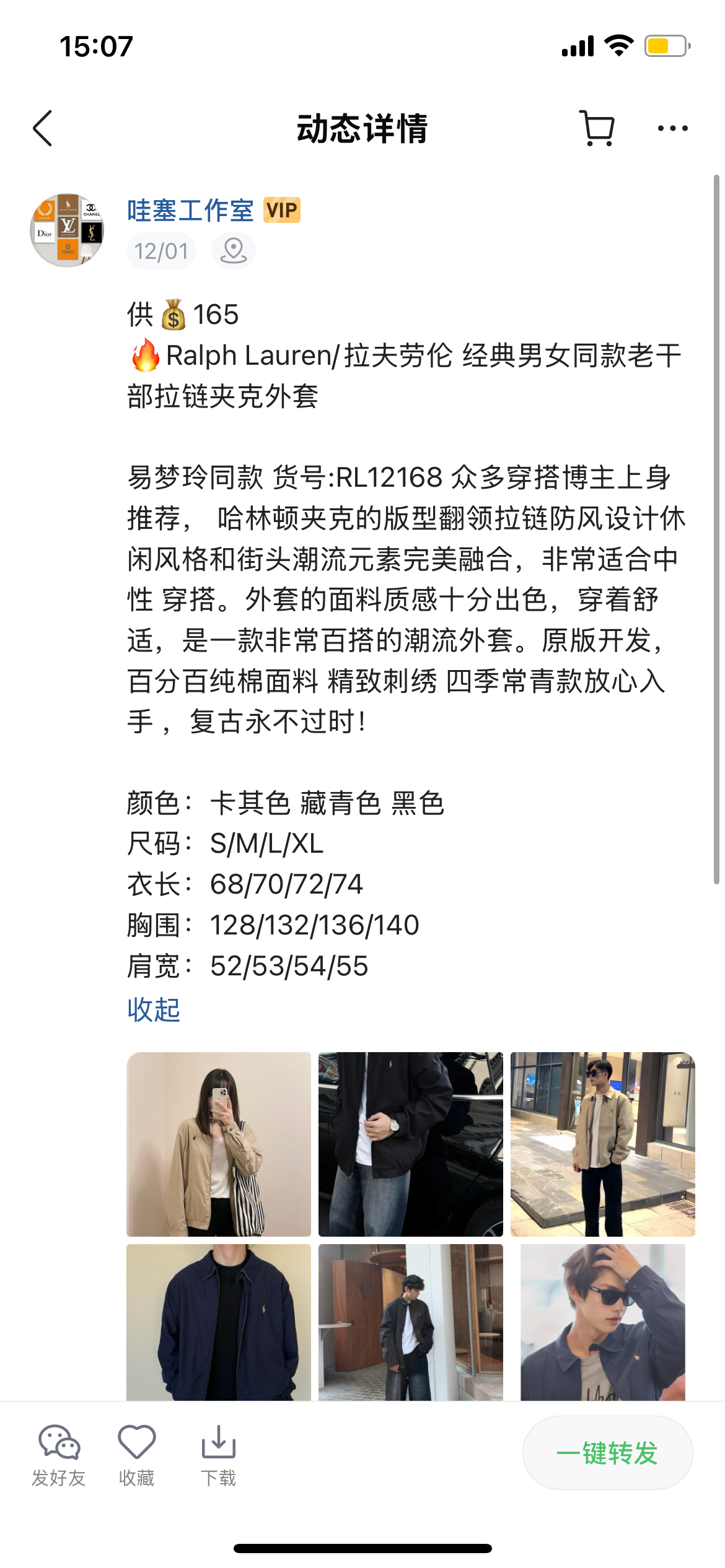The width and height of the screenshot is (725, 1568).
Task: Tap the location pin icon
Action: (x=234, y=251)
